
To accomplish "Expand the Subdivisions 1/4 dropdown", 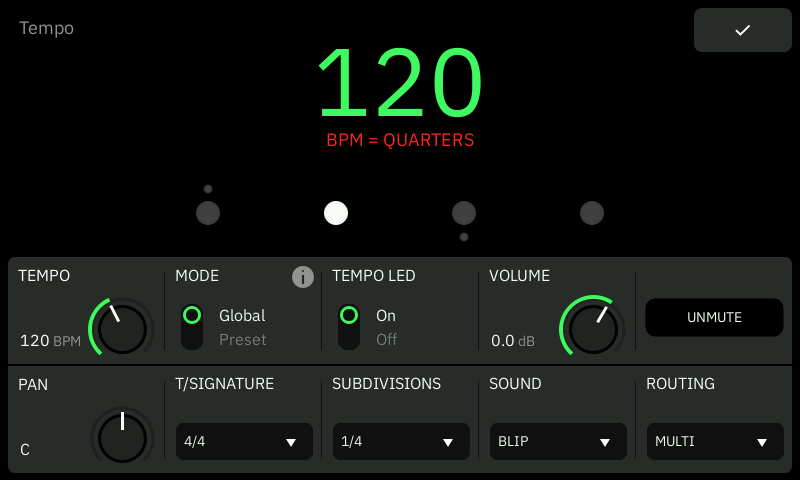I will [401, 441].
